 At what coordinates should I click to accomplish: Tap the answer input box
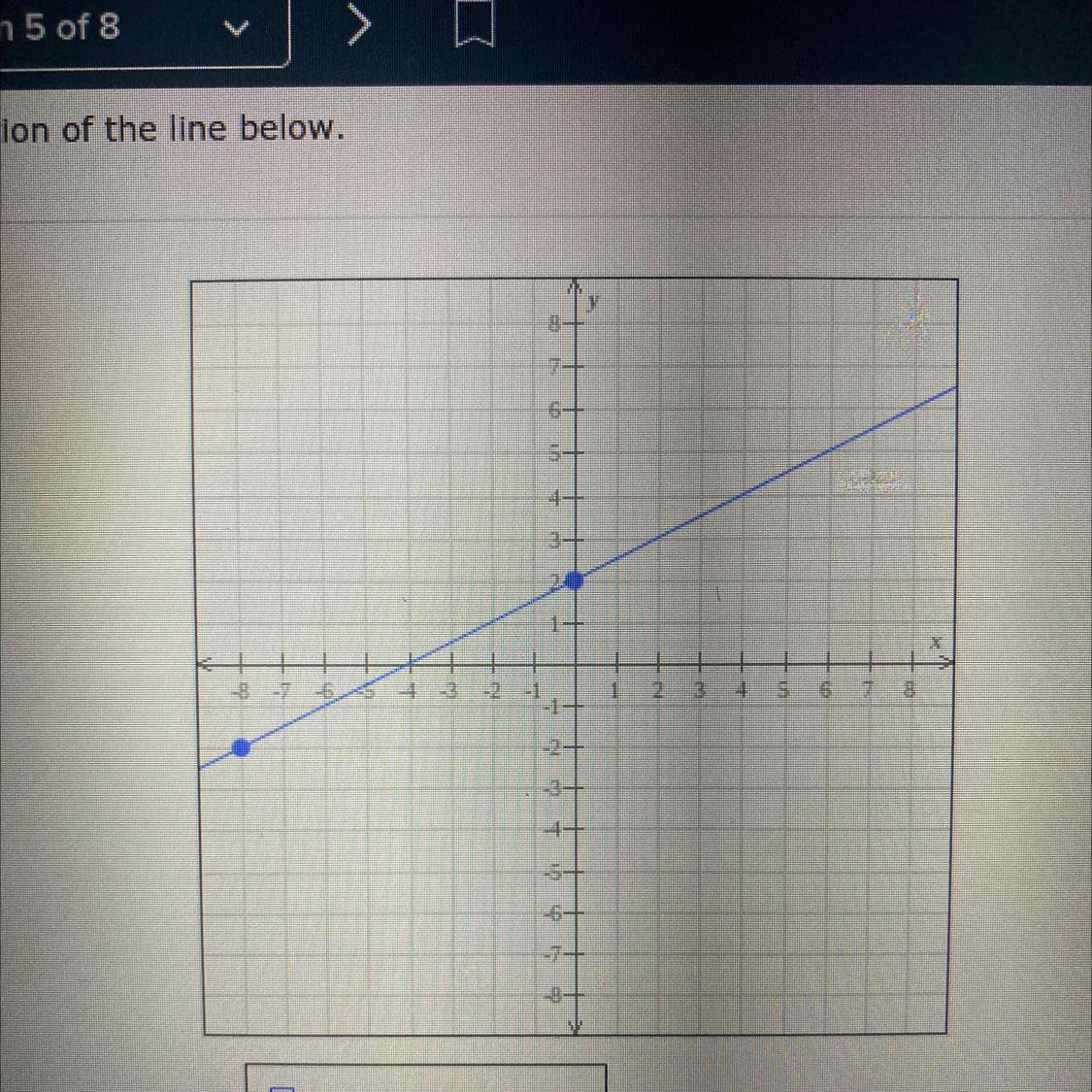[x=425, y=1078]
